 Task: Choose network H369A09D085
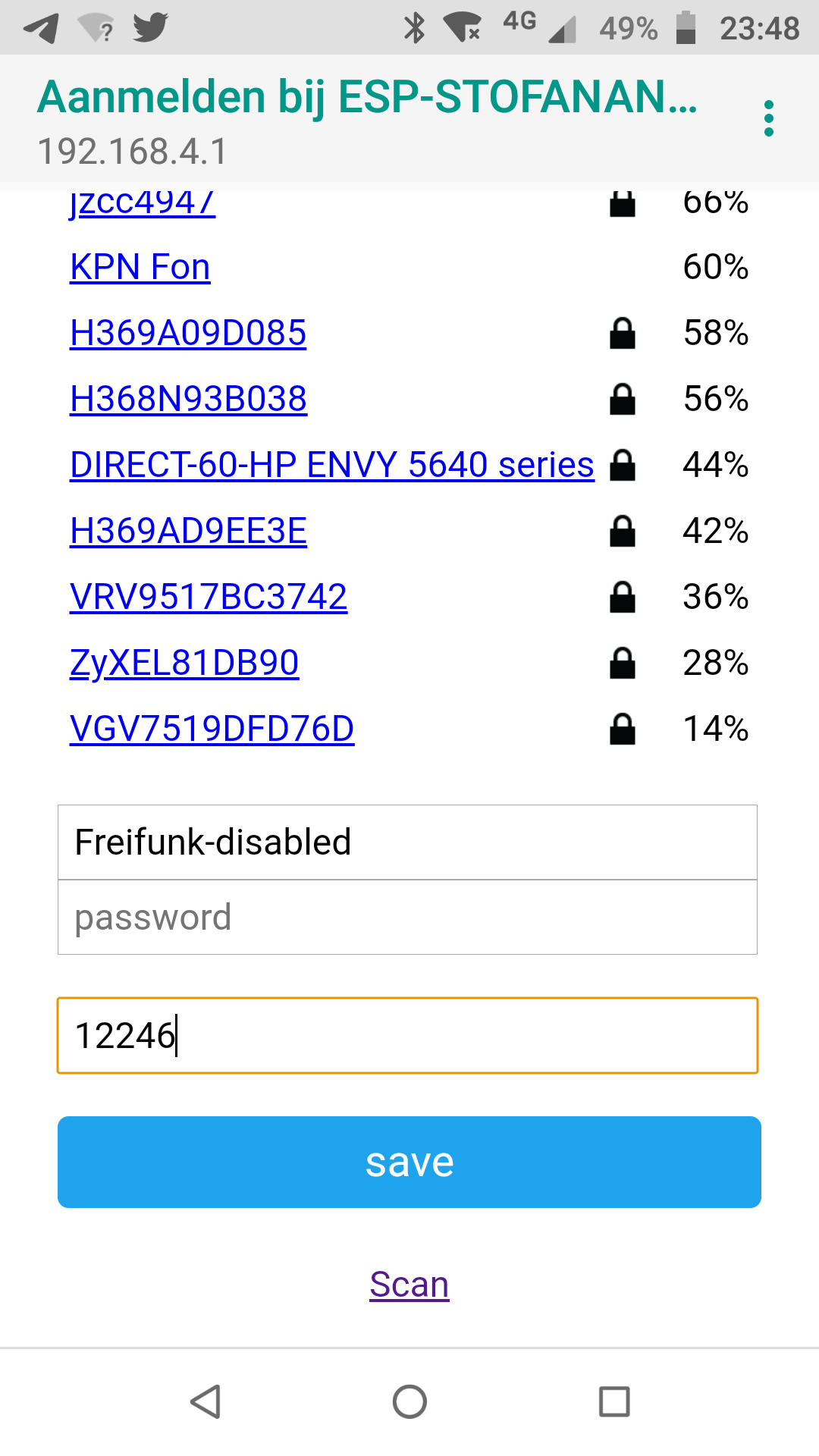188,333
